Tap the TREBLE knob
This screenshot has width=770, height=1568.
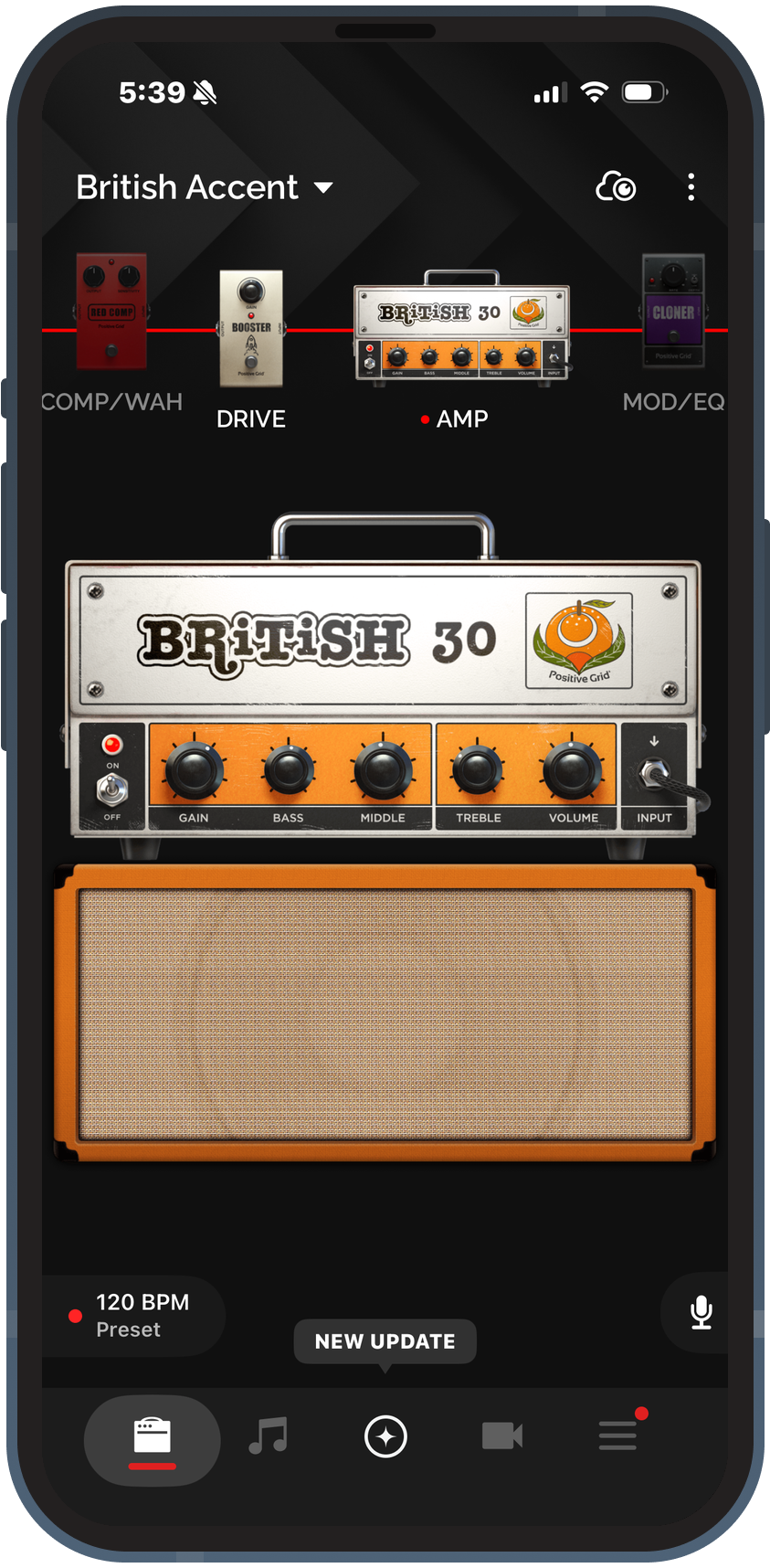pos(478,769)
